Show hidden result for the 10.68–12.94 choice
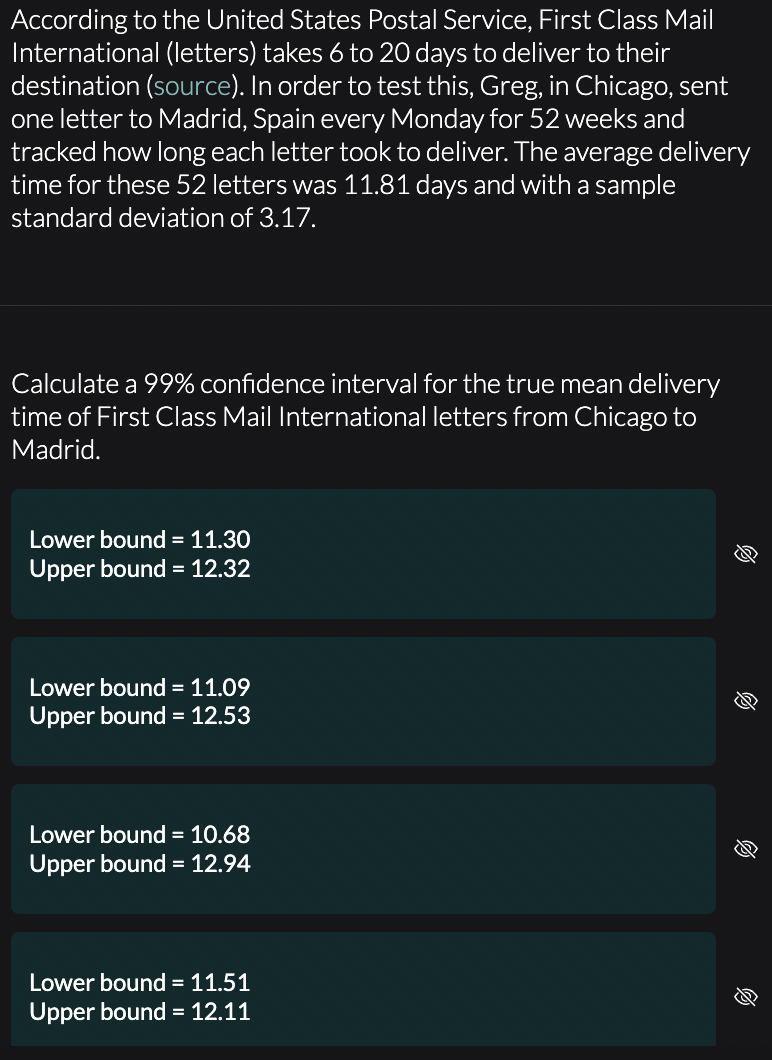The image size is (772, 1060). pos(745,848)
